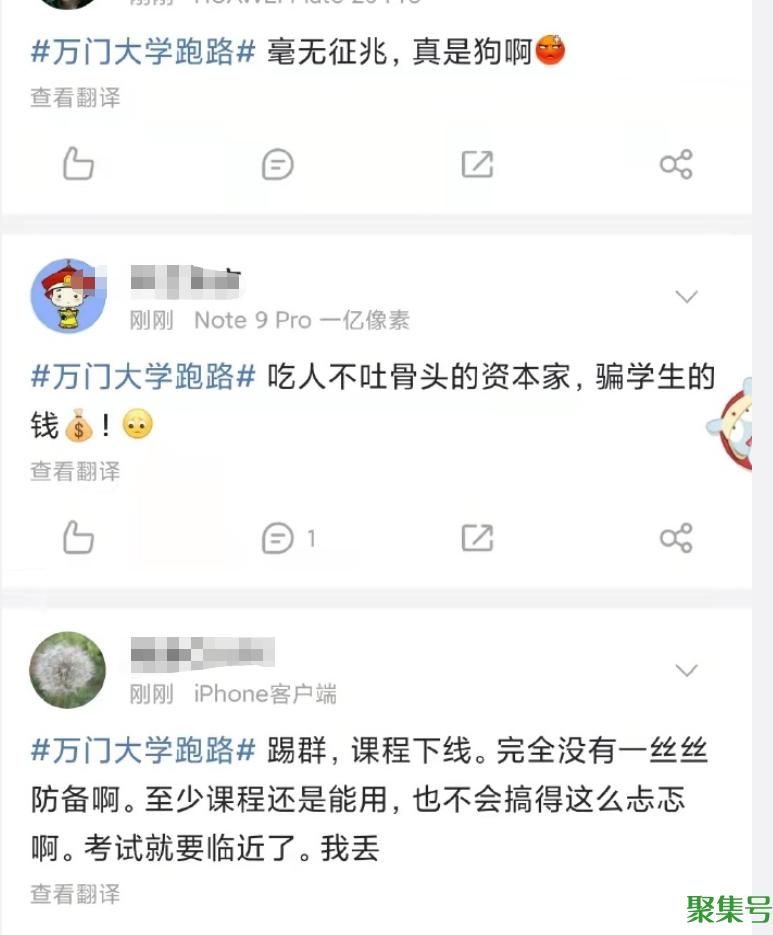This screenshot has height=935, width=773.
Task: Repost the 毫无征兆 post
Action: point(477,164)
